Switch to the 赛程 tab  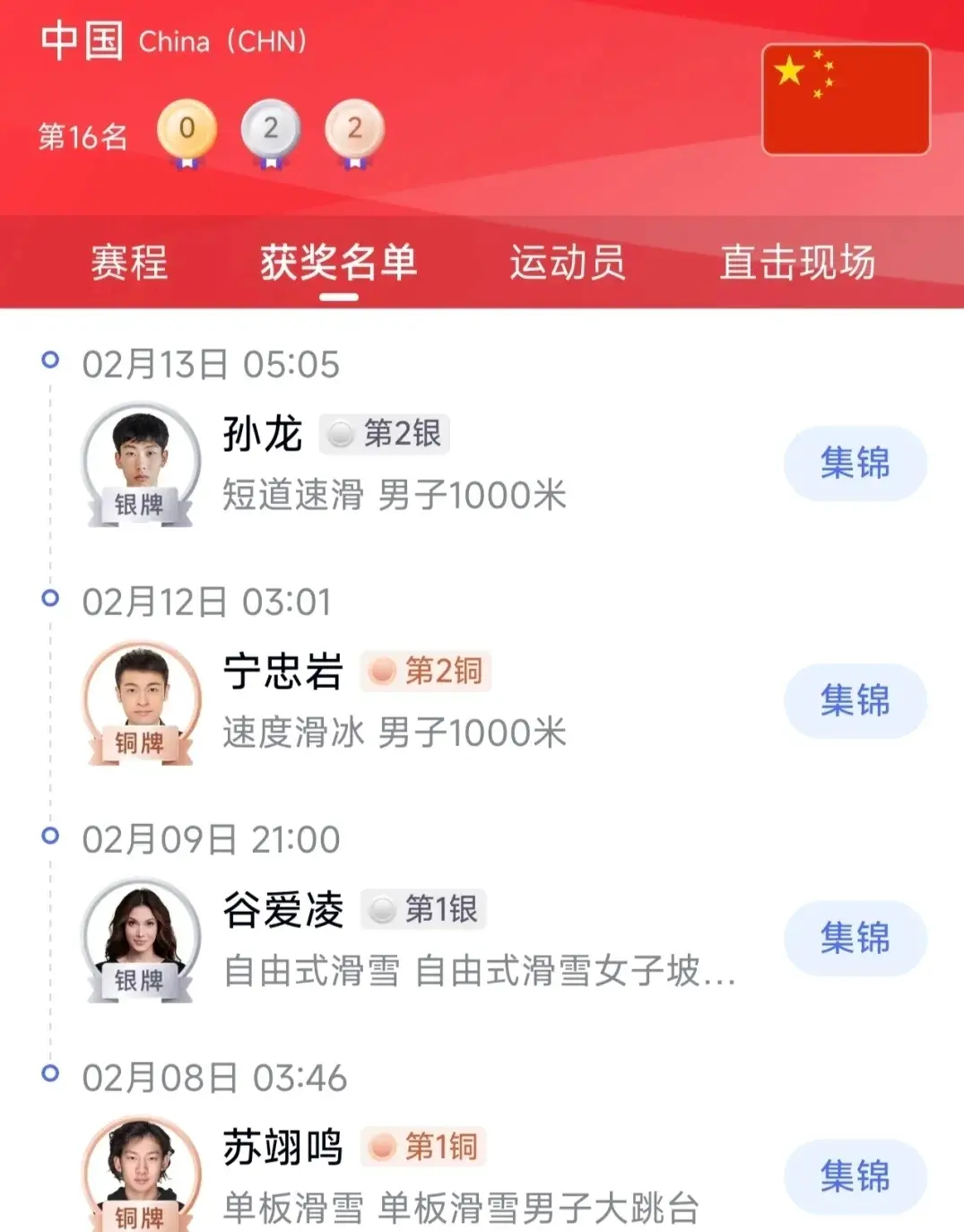pos(129,263)
